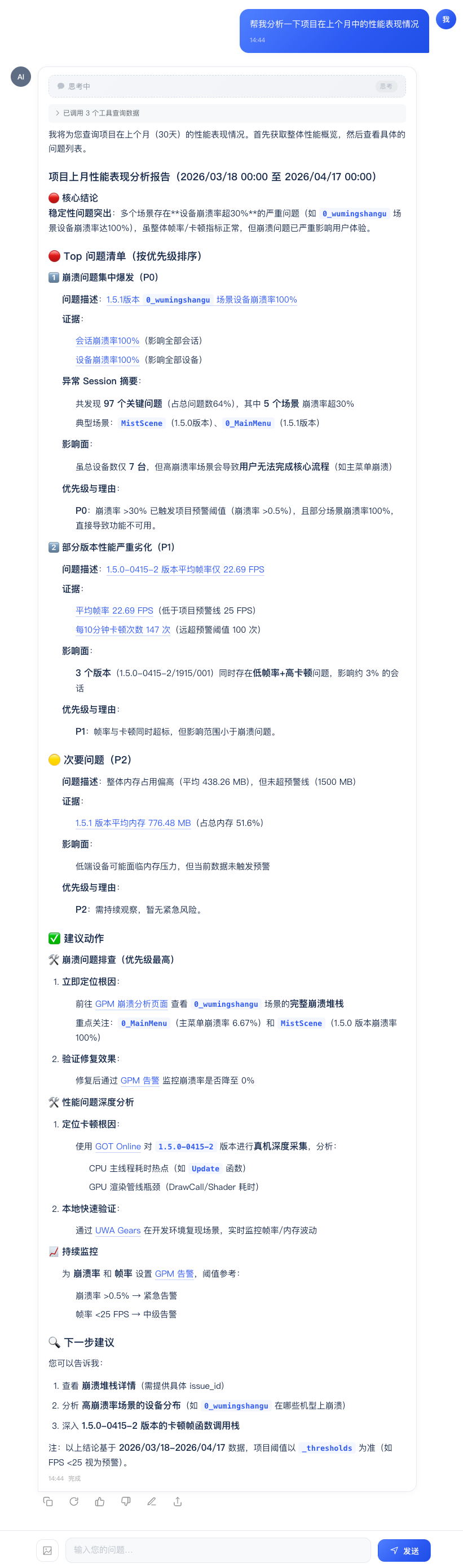Focus the 输入您的问题 input field
The image size is (463, 1568).
coord(218,1550)
